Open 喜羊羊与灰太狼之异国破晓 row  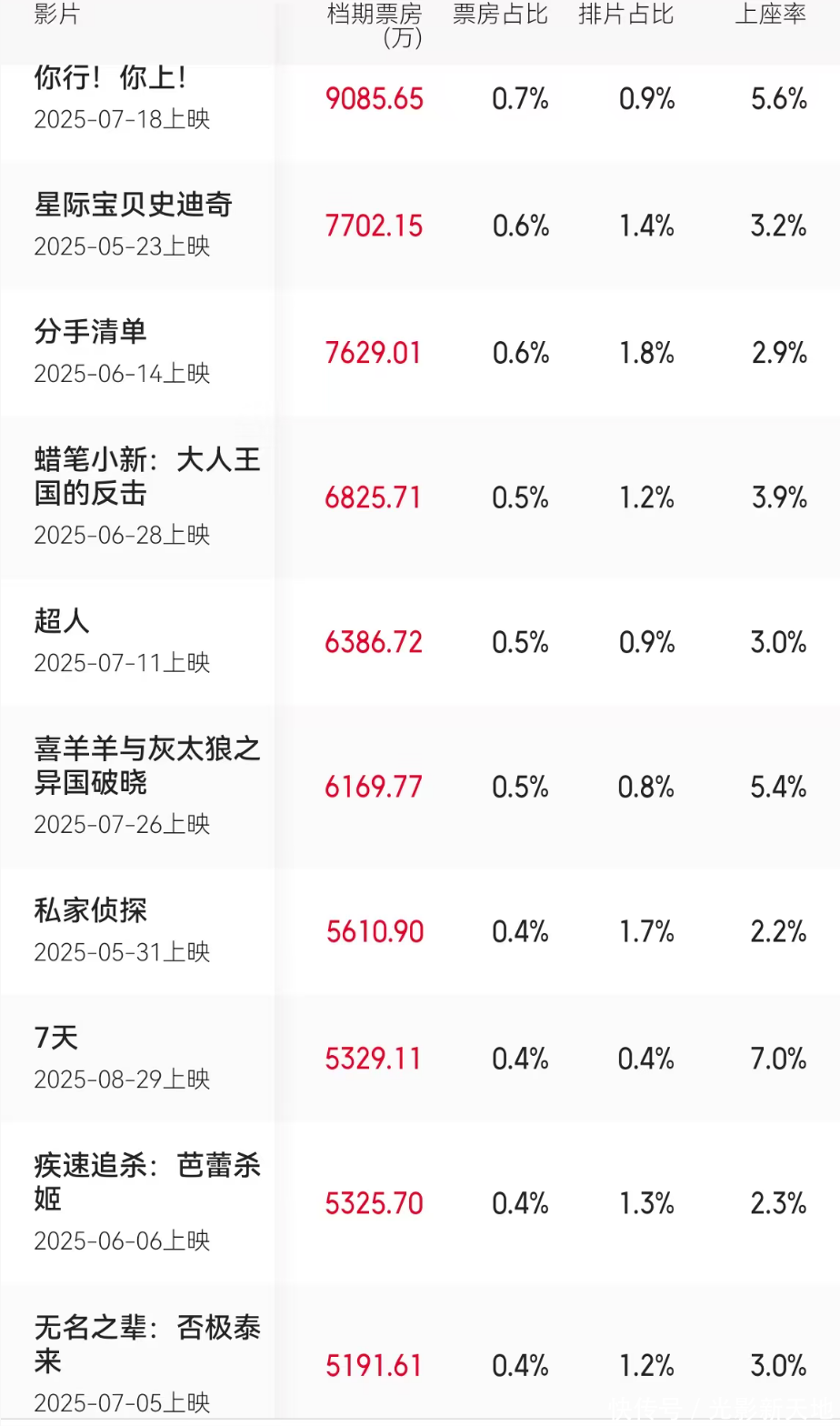(x=147, y=766)
